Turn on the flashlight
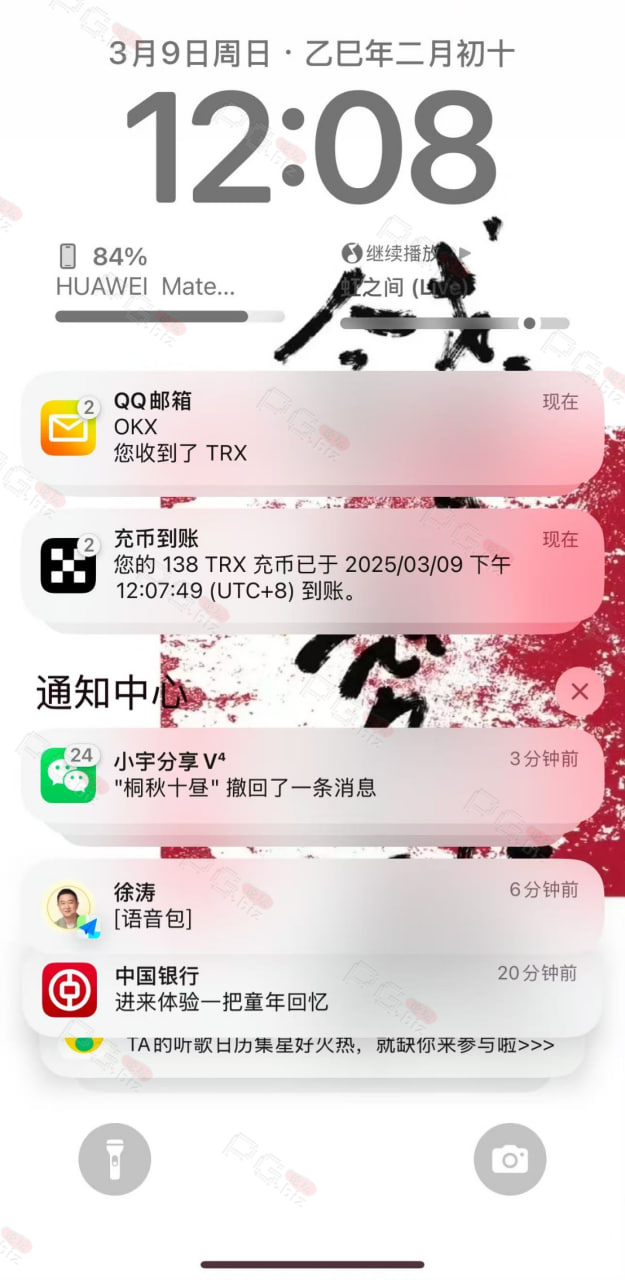 (115, 1159)
